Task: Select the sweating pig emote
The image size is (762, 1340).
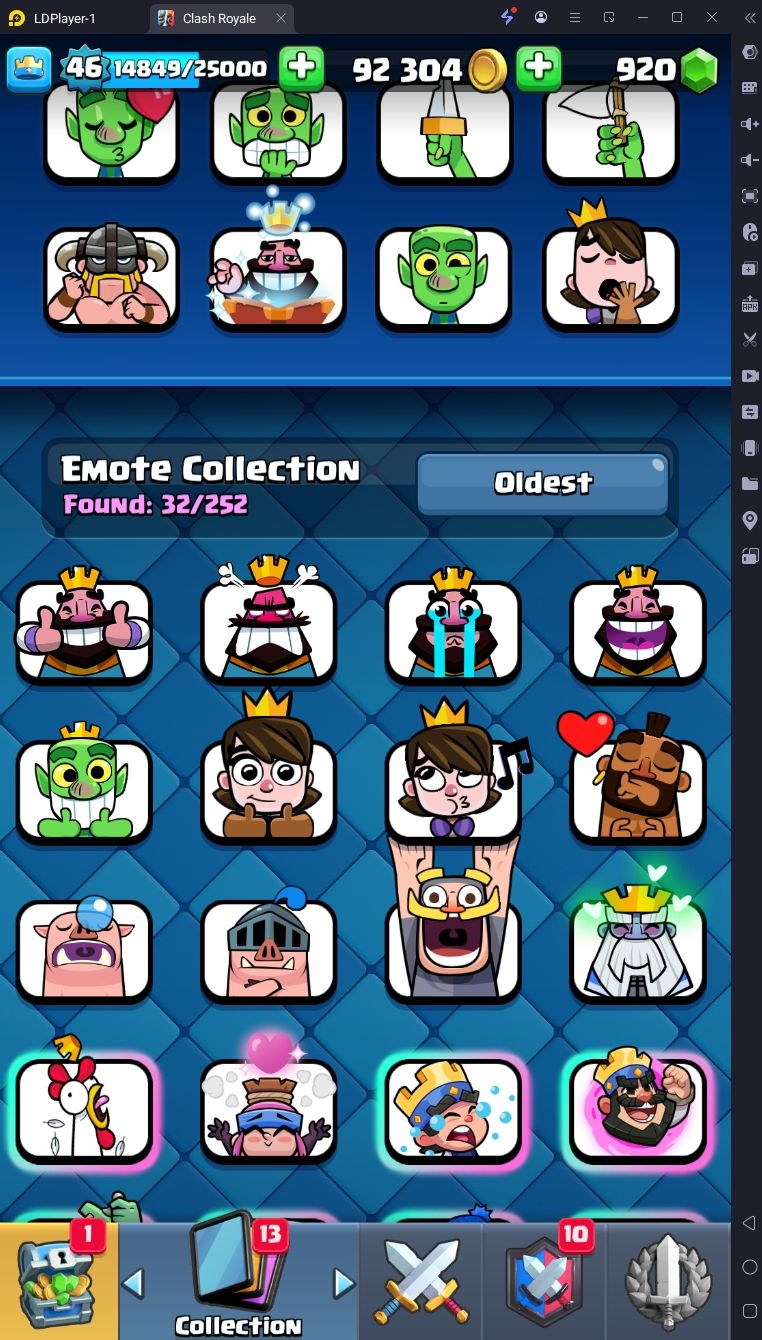Action: click(x=84, y=950)
